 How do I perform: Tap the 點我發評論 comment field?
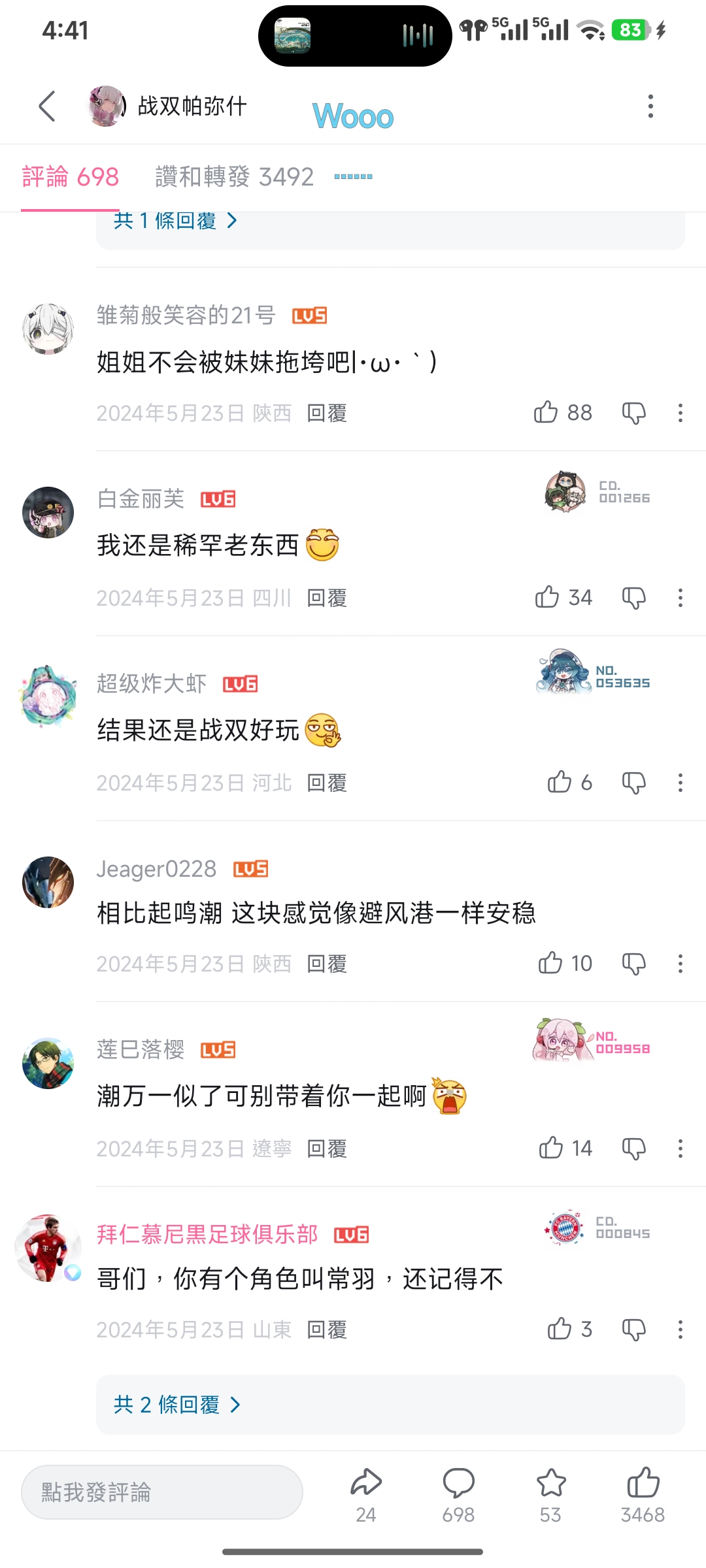coord(162,1492)
